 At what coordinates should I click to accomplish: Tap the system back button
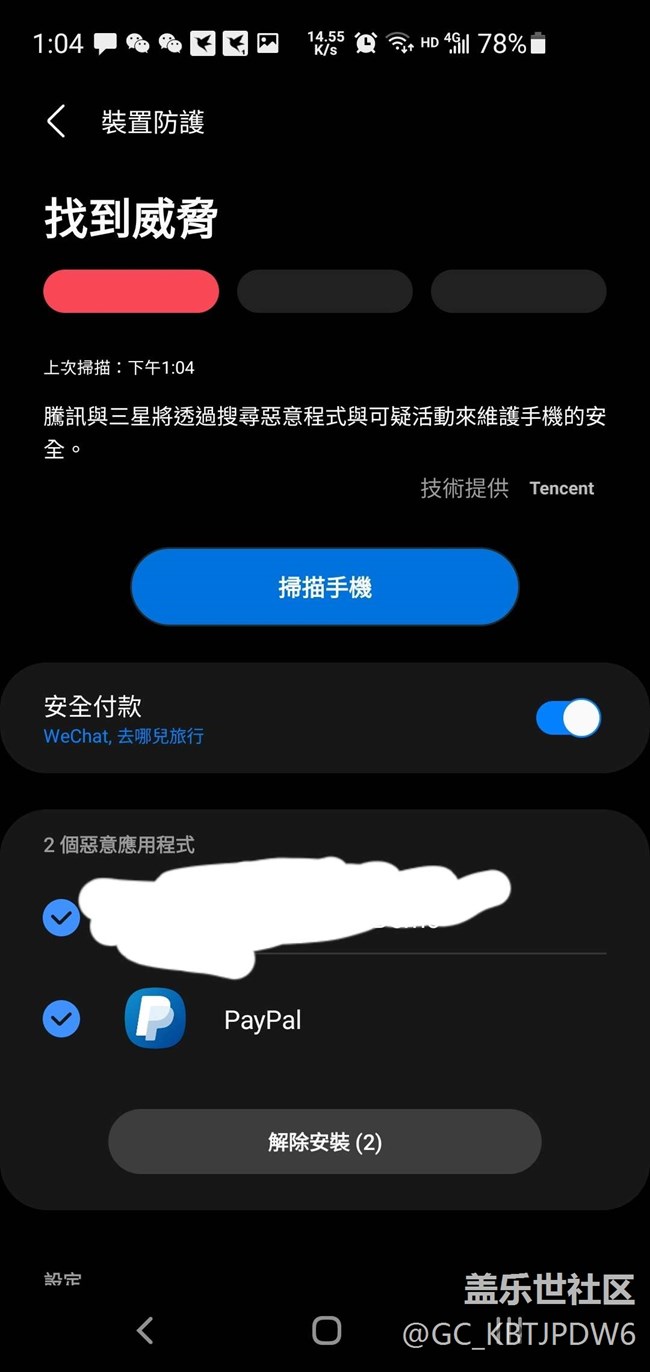pos(145,1330)
